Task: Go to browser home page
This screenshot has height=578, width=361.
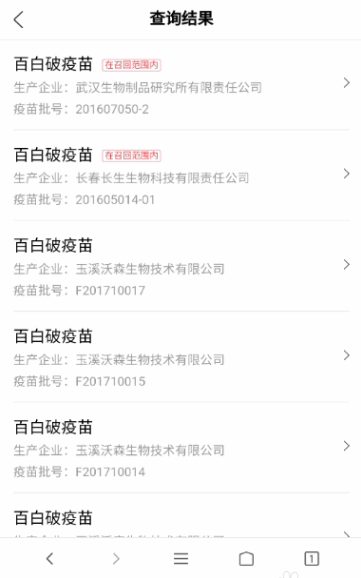Action: [x=246, y=558]
